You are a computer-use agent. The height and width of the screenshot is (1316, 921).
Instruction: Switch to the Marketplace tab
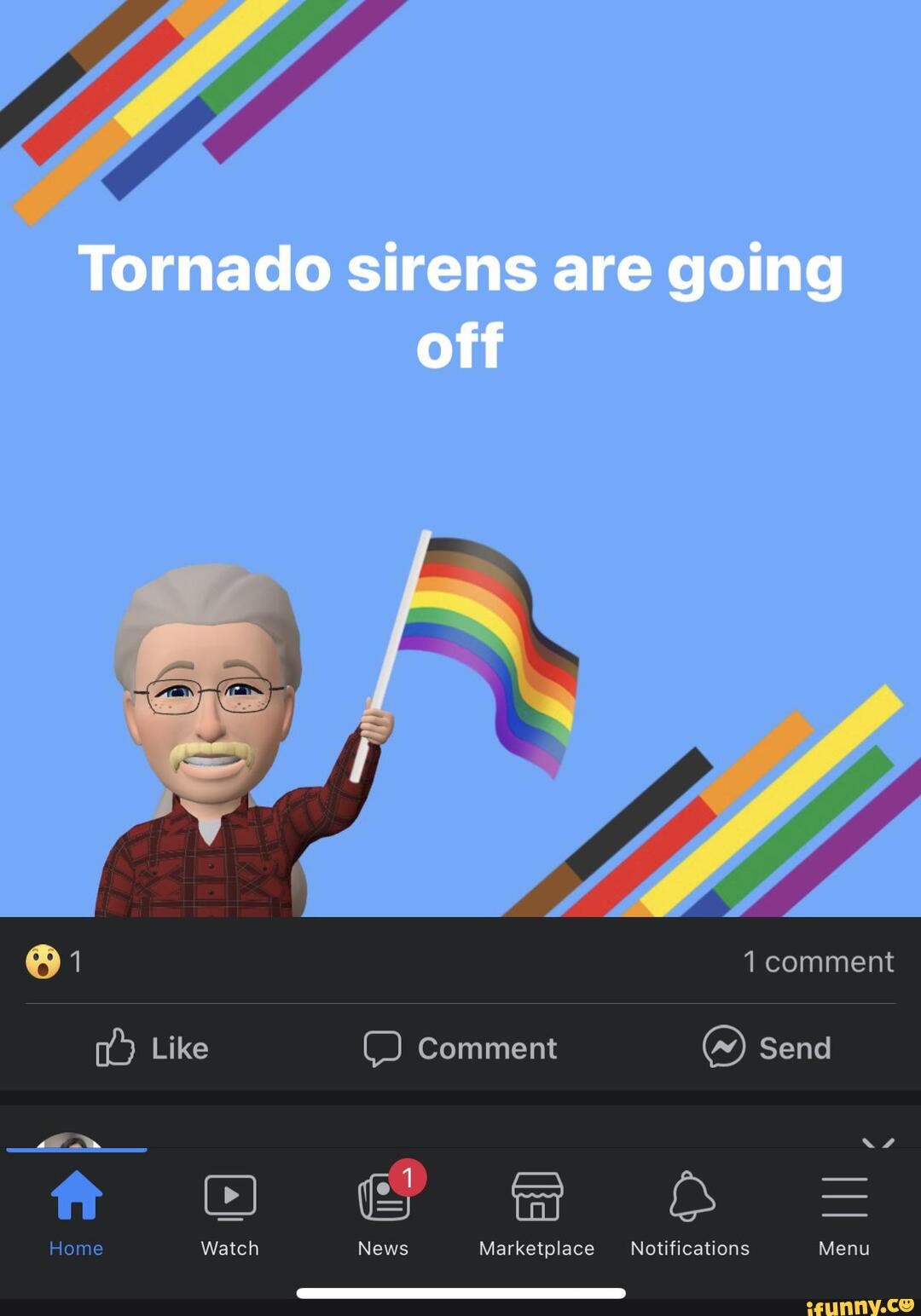(536, 1215)
